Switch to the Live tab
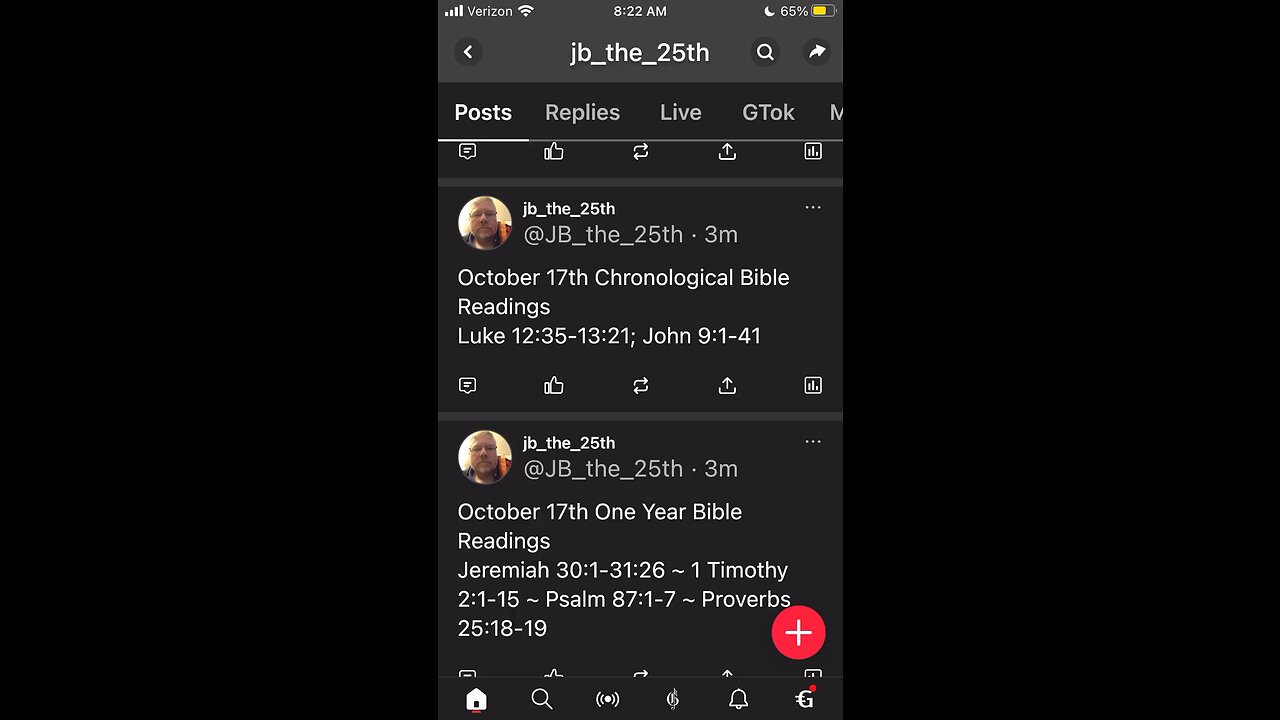 click(680, 112)
